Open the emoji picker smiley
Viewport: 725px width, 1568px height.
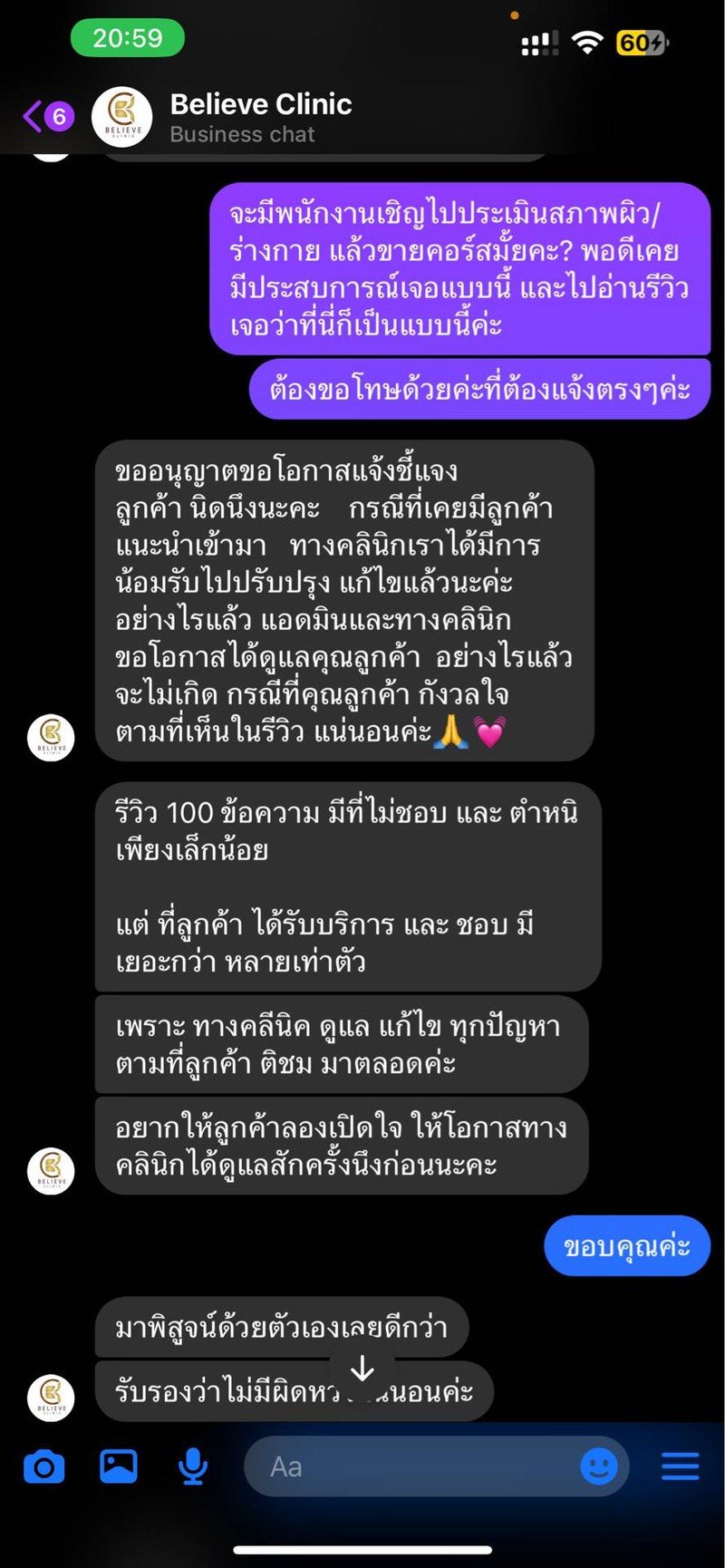pyautogui.click(x=598, y=1466)
